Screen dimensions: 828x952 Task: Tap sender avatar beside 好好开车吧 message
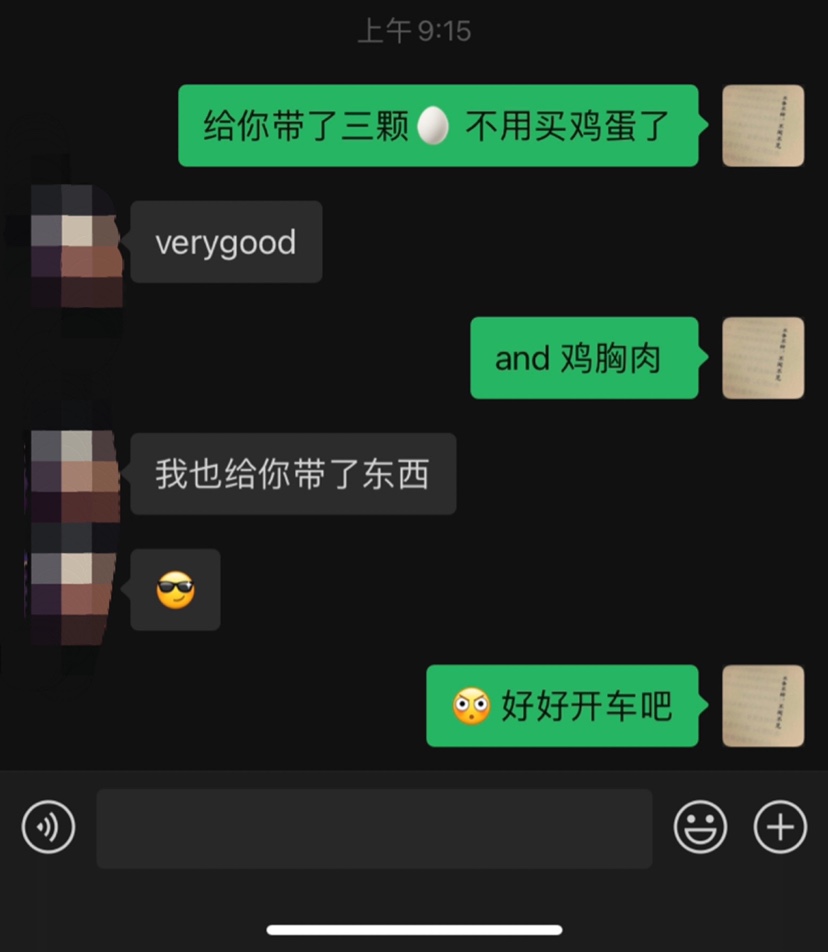pos(763,706)
